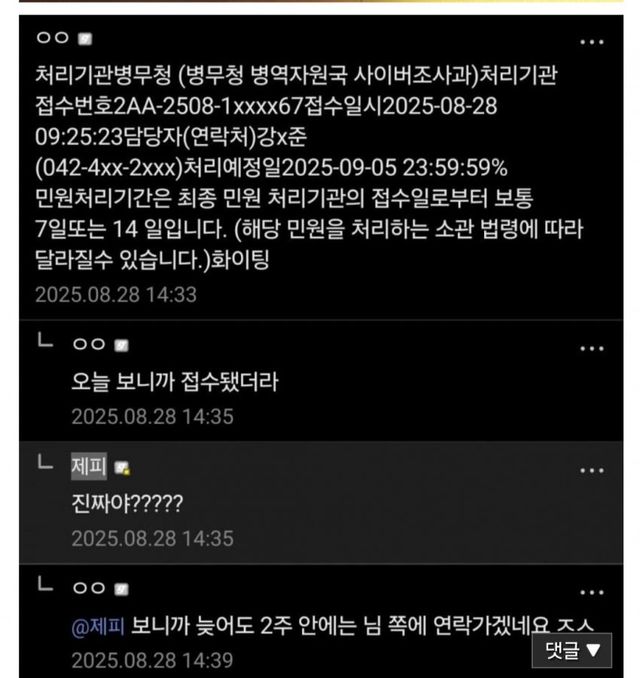Open overflow menu on the 14:33 main comment
The height and width of the screenshot is (678, 640).
(x=592, y=42)
